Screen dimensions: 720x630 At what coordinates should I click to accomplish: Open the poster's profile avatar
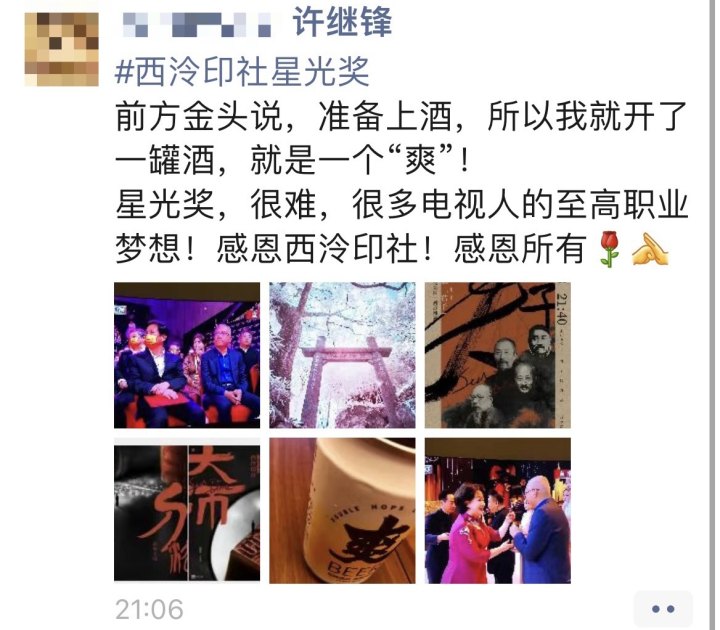(60, 48)
